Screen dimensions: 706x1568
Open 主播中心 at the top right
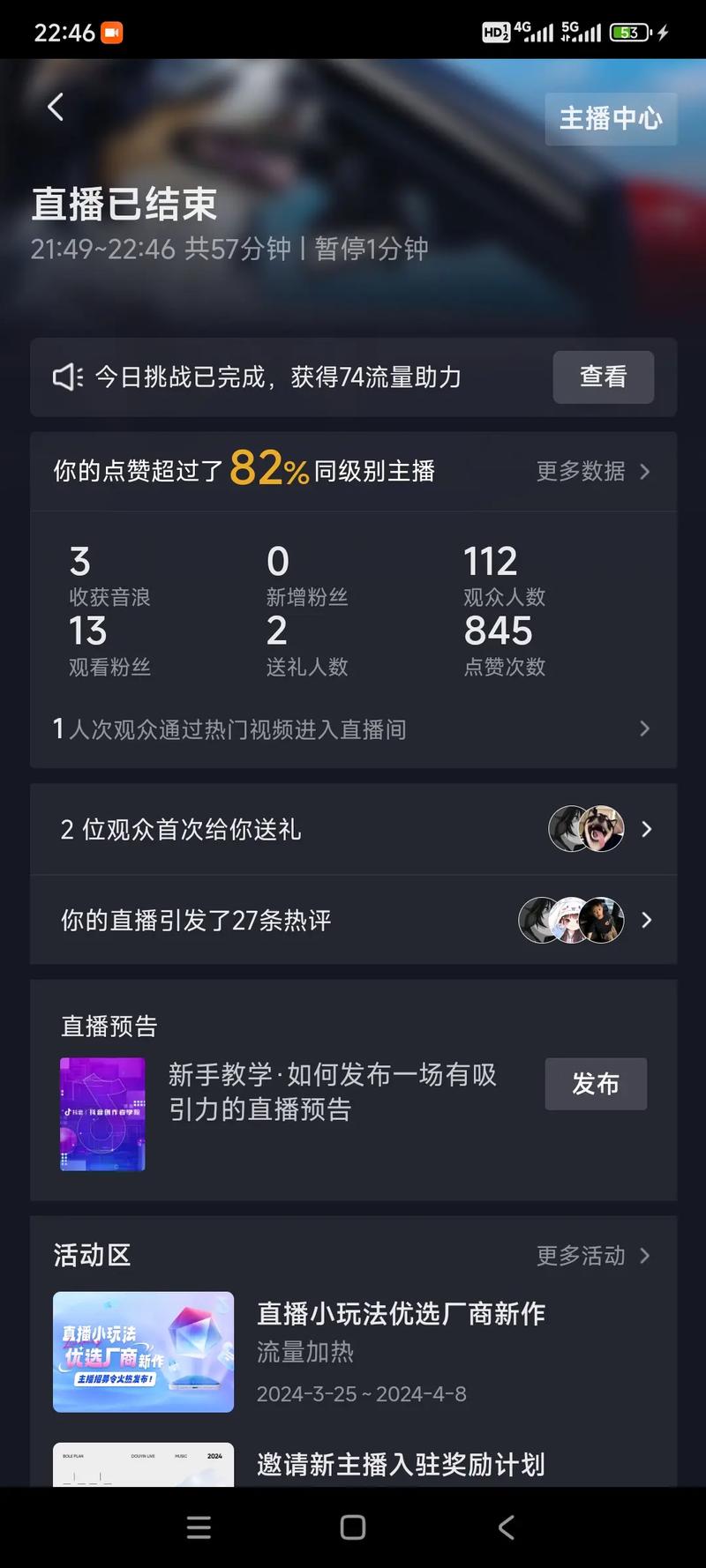click(x=611, y=119)
